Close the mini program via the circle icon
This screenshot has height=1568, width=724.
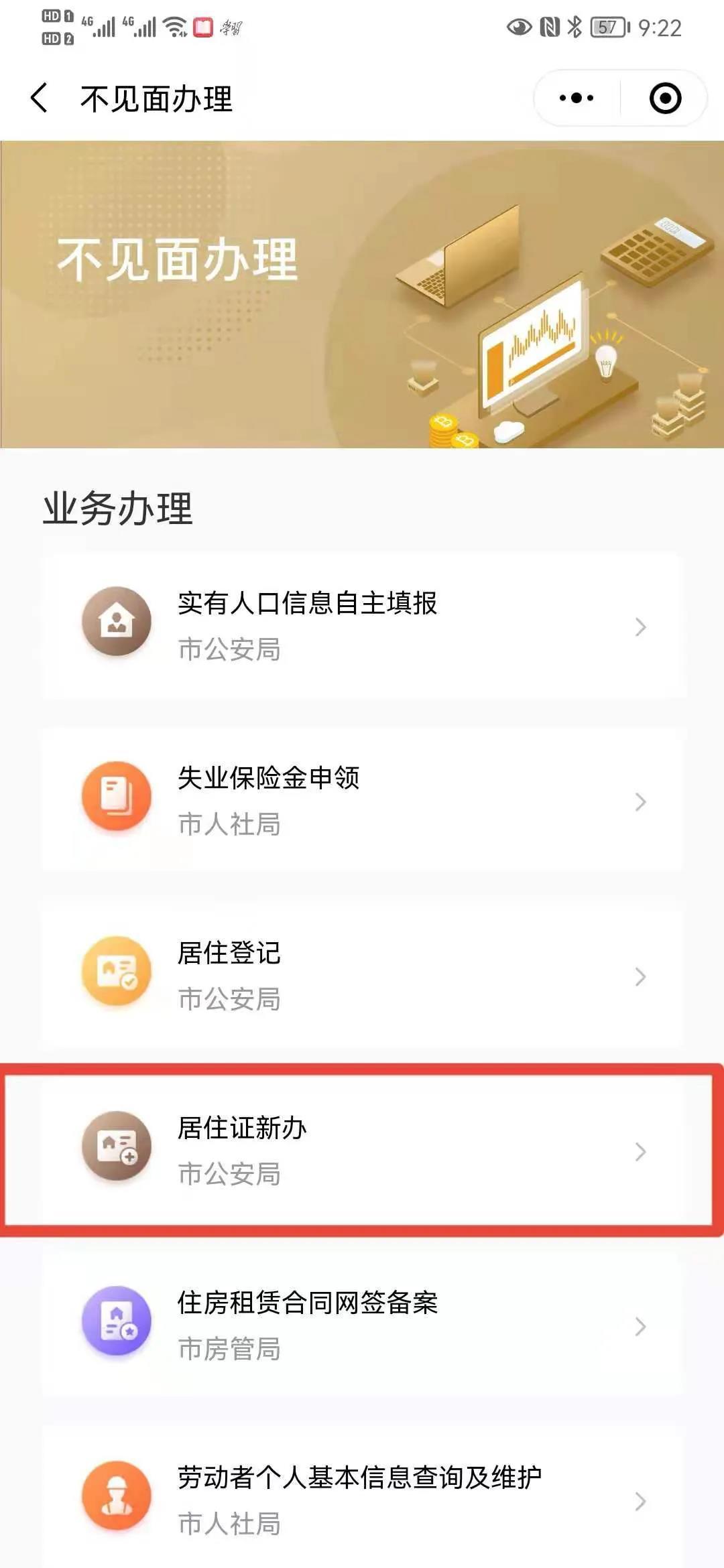pos(665,99)
